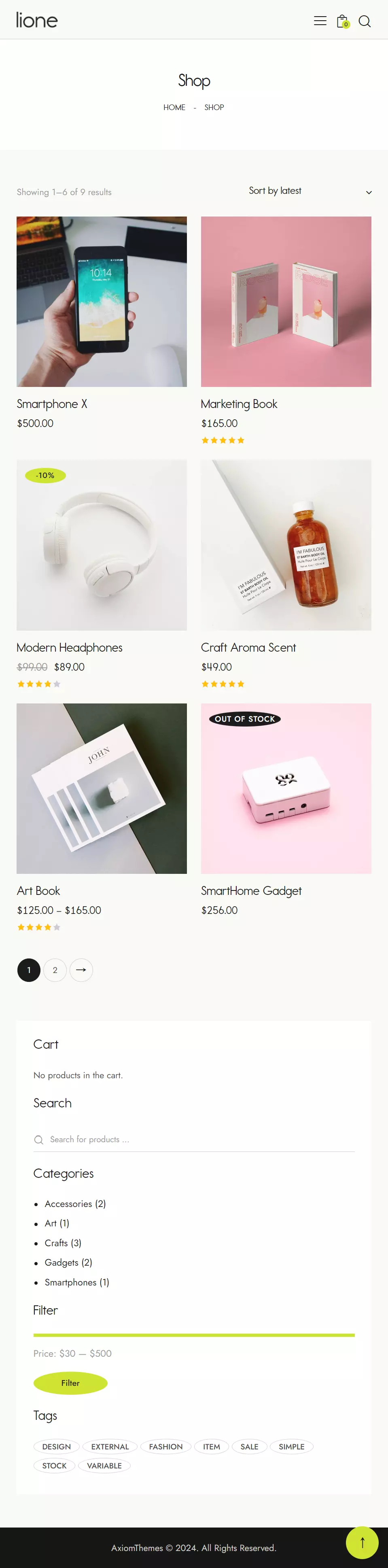388x1568 pixels.
Task: Go to page 2 of results
Action: click(x=55, y=970)
